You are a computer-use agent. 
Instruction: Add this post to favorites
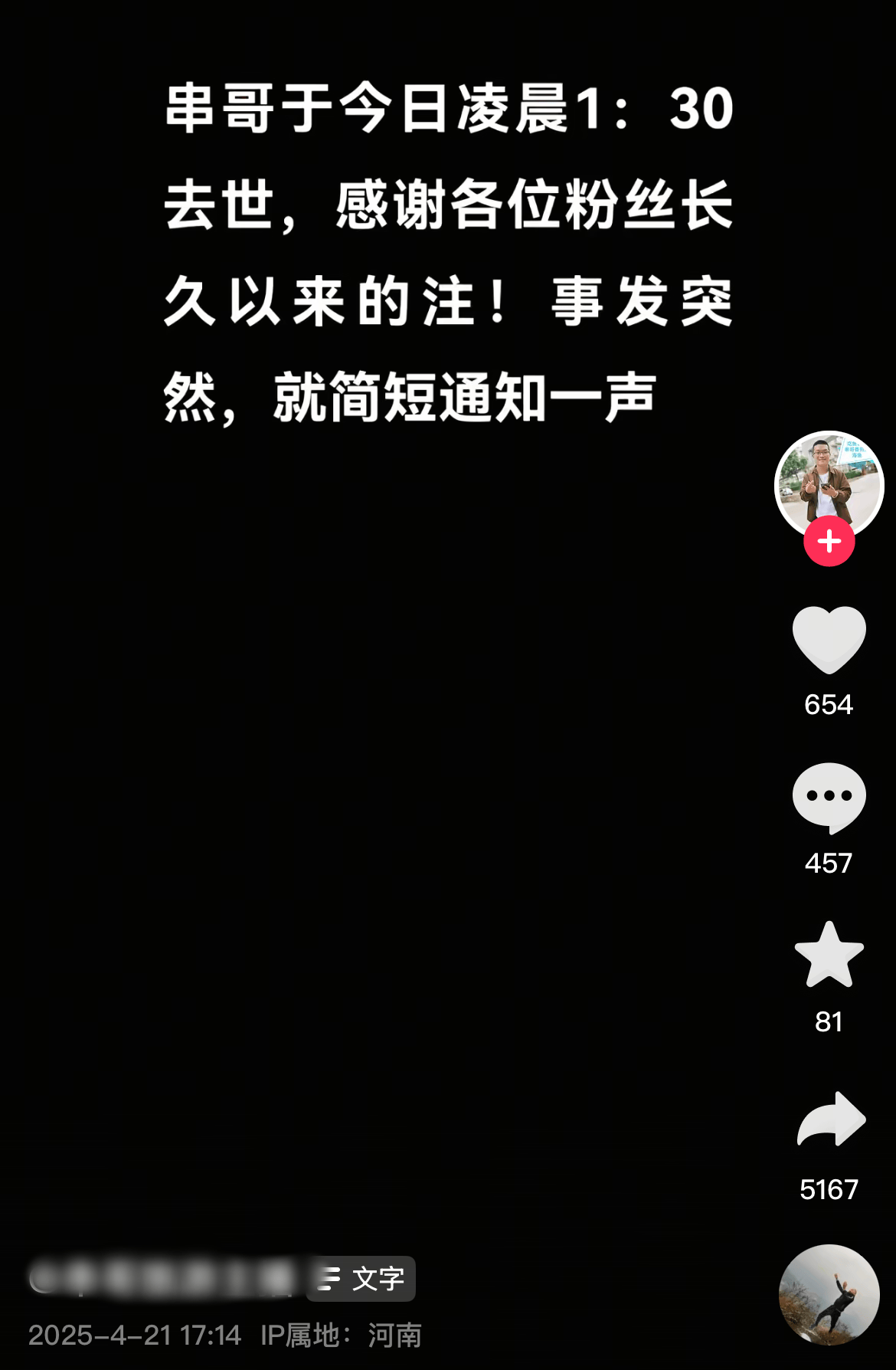point(829,955)
